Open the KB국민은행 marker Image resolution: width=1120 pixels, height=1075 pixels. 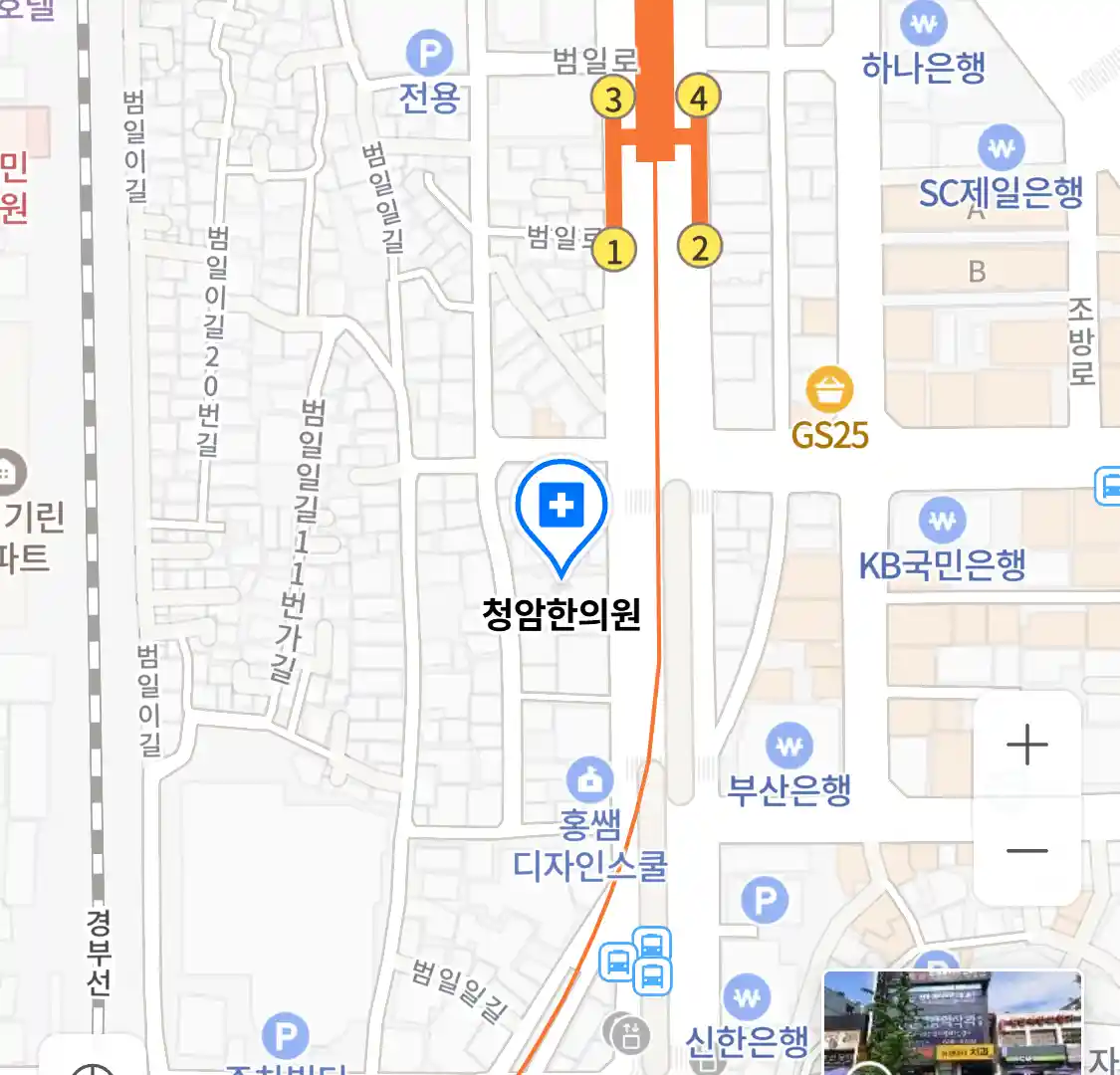tap(942, 521)
